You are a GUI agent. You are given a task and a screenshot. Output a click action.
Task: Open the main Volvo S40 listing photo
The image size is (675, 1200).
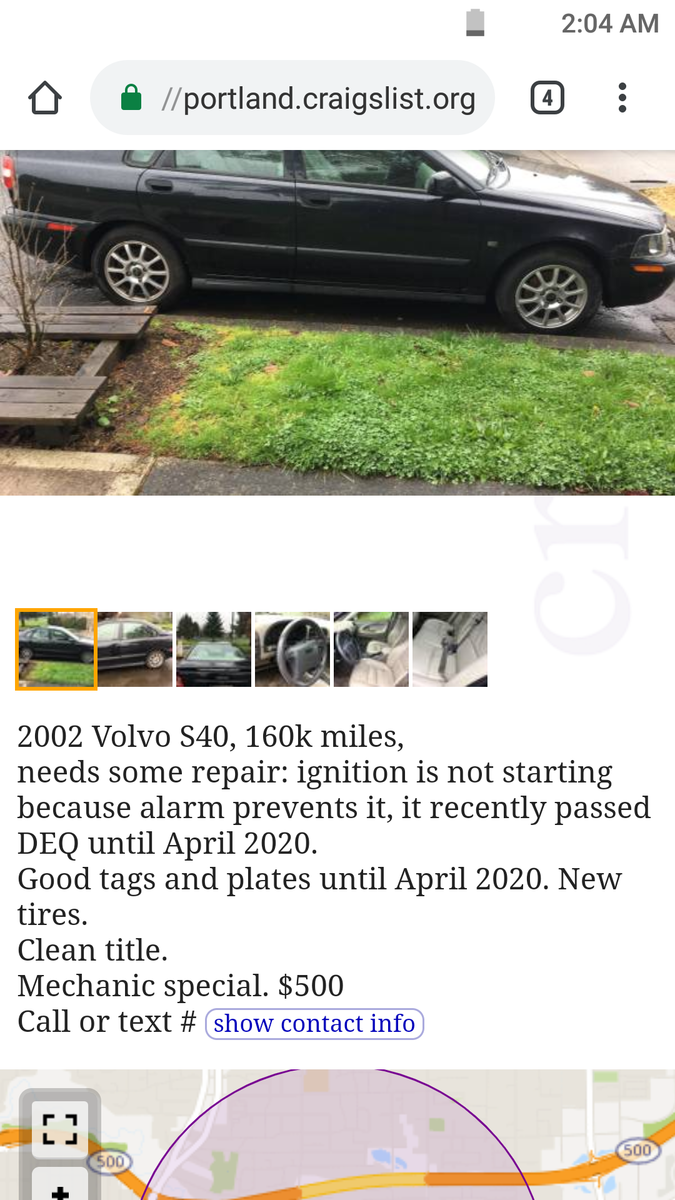(337, 322)
